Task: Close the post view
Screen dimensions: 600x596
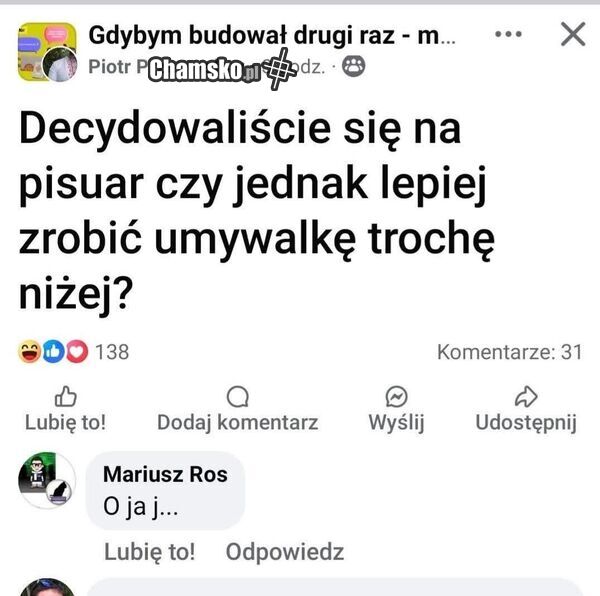Action: pos(572,35)
